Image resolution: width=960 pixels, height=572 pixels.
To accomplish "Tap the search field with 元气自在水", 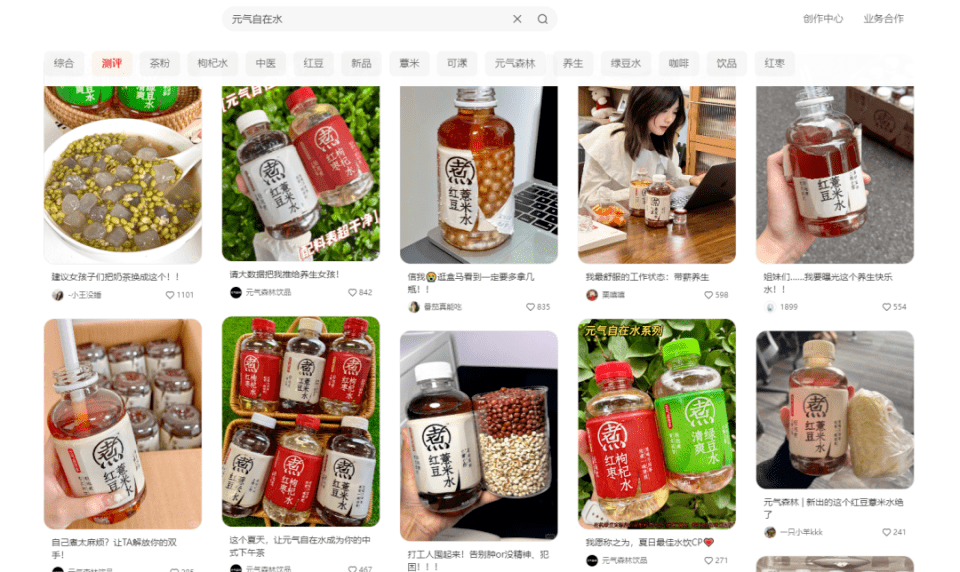I will (360, 19).
